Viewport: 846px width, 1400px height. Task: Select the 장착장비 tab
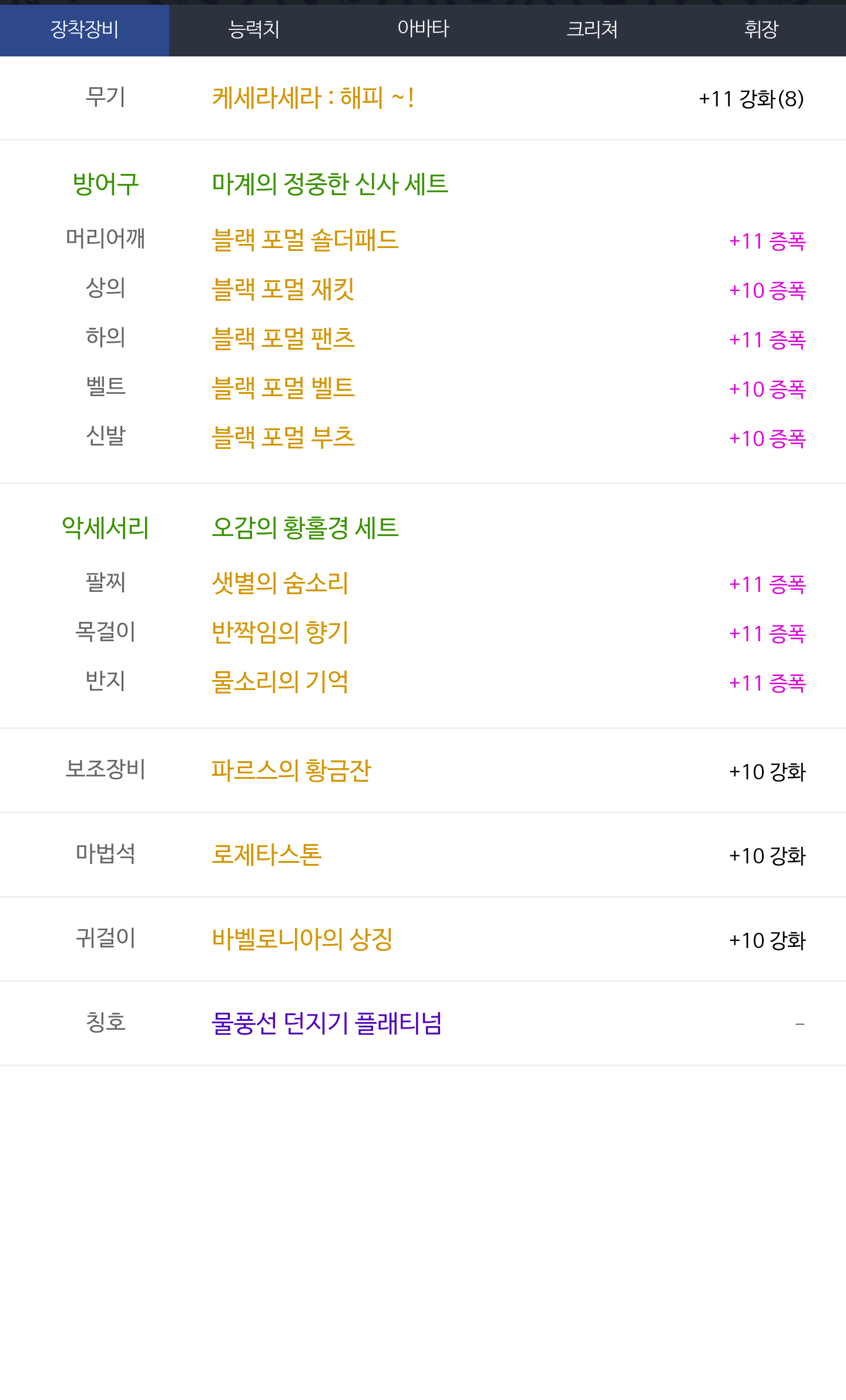[x=85, y=29]
